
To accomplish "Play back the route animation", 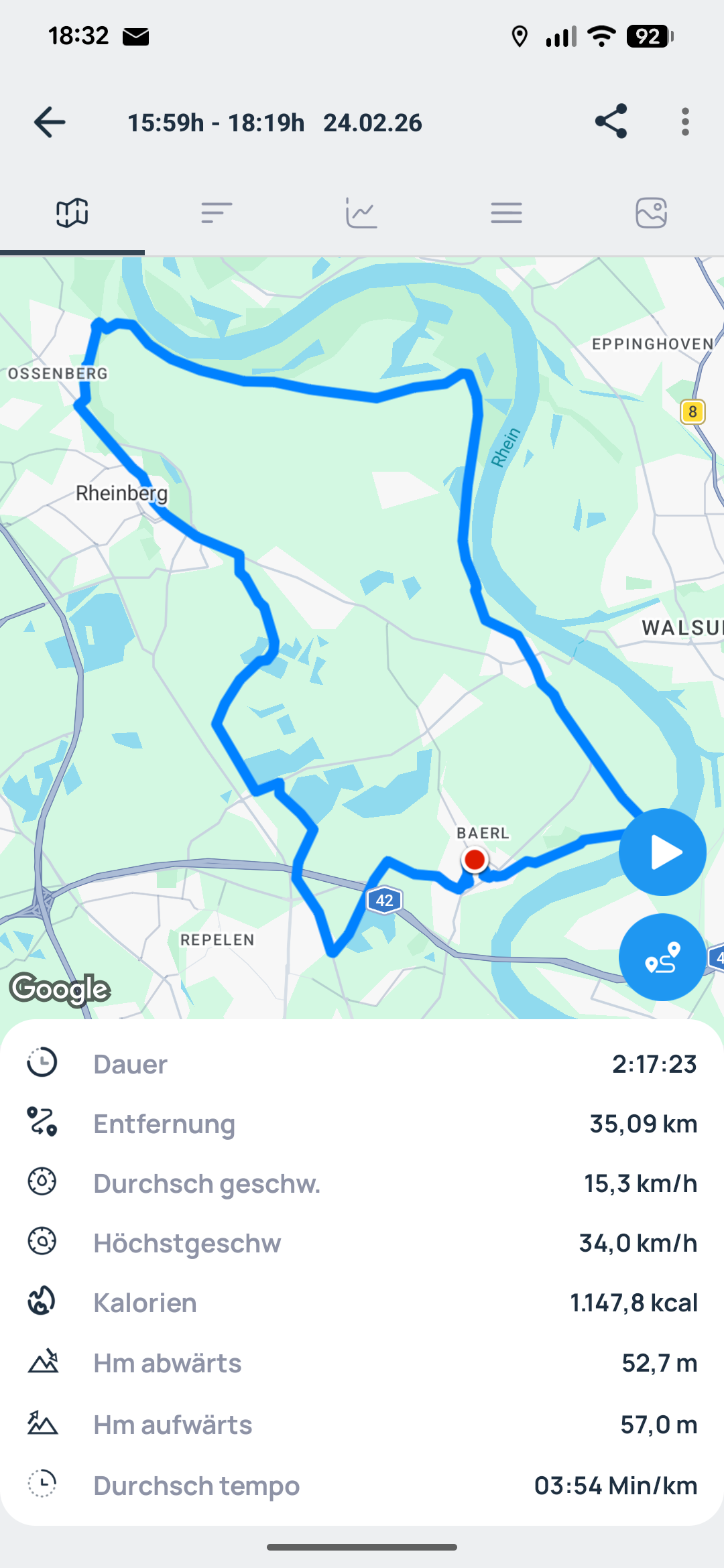I will pos(662,852).
